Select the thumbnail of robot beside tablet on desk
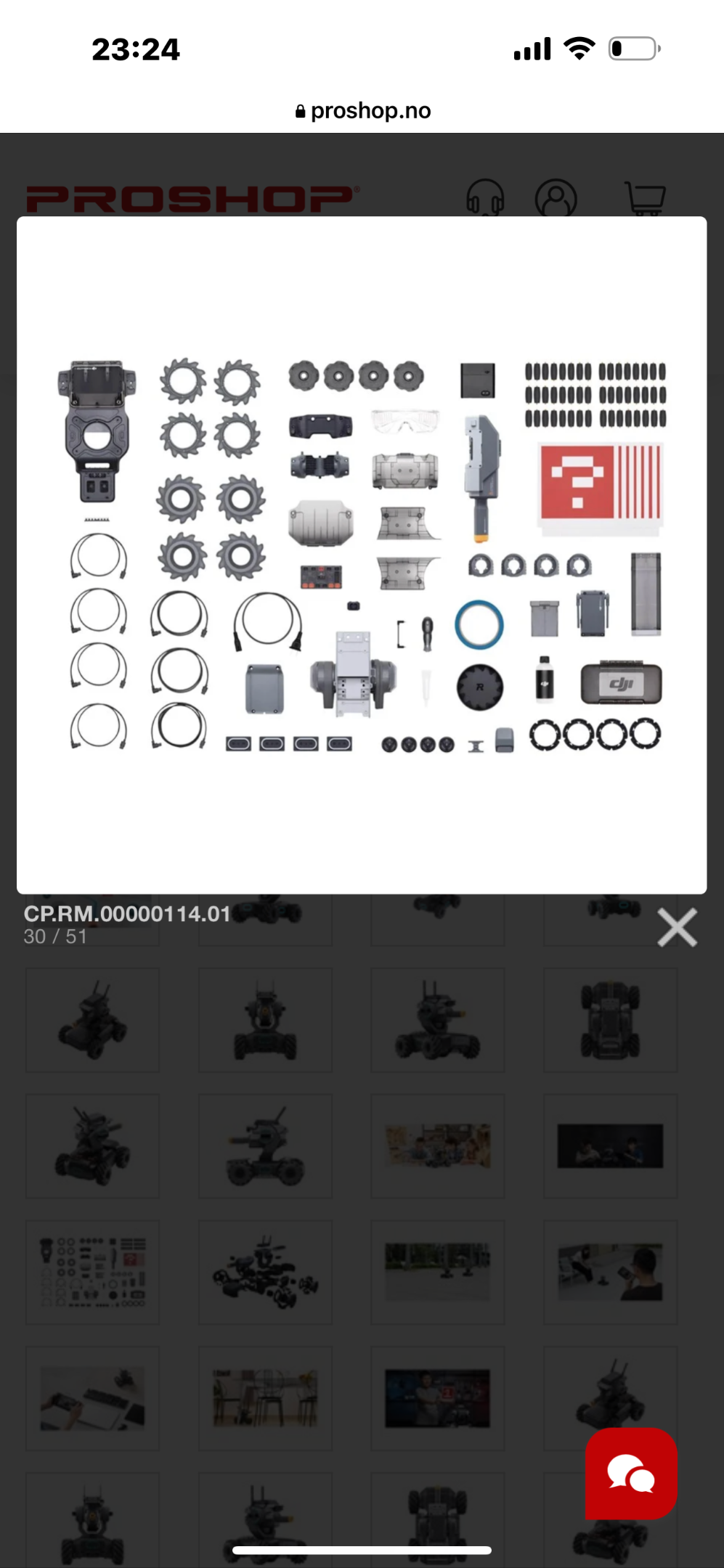Viewport: 724px width, 1568px height. pos(93,1398)
